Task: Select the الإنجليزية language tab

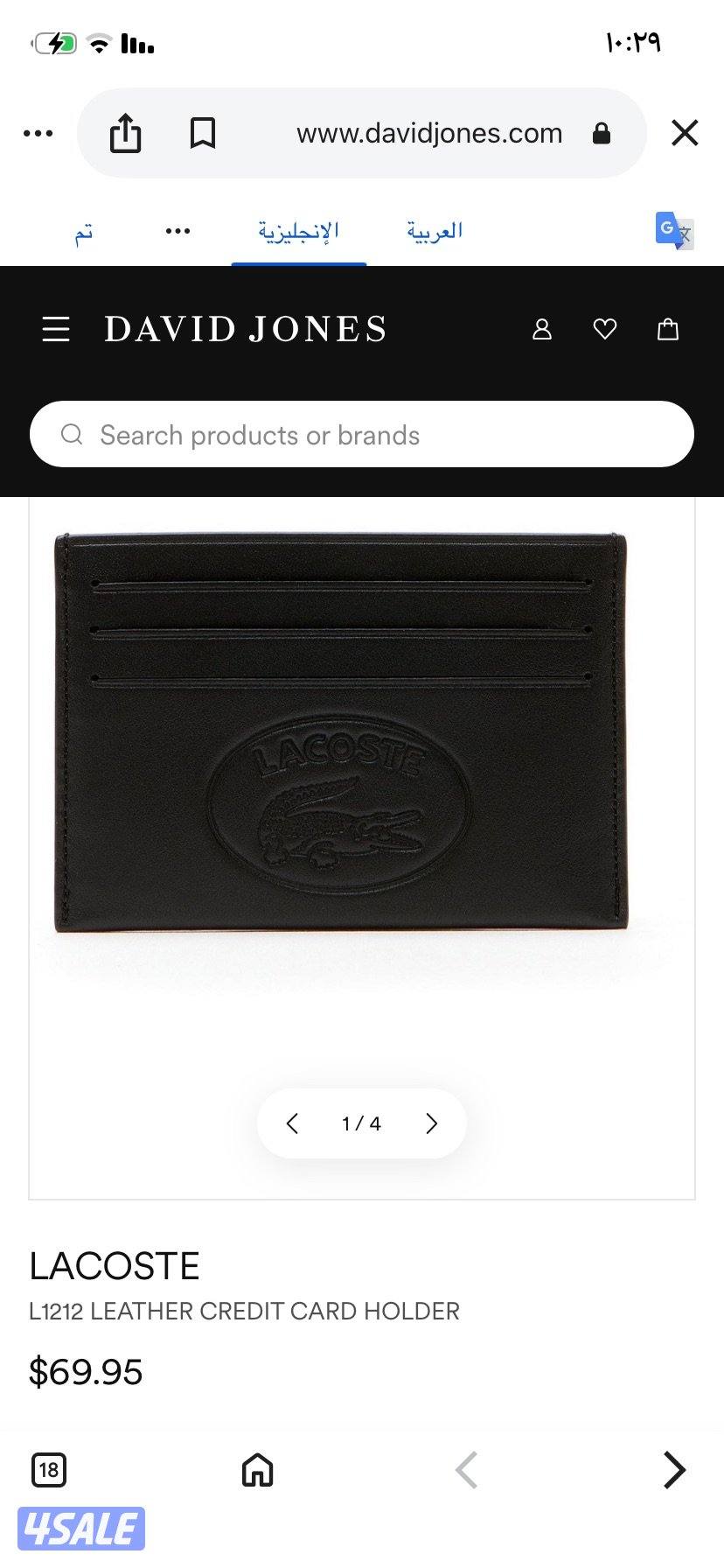Action: 298,231
